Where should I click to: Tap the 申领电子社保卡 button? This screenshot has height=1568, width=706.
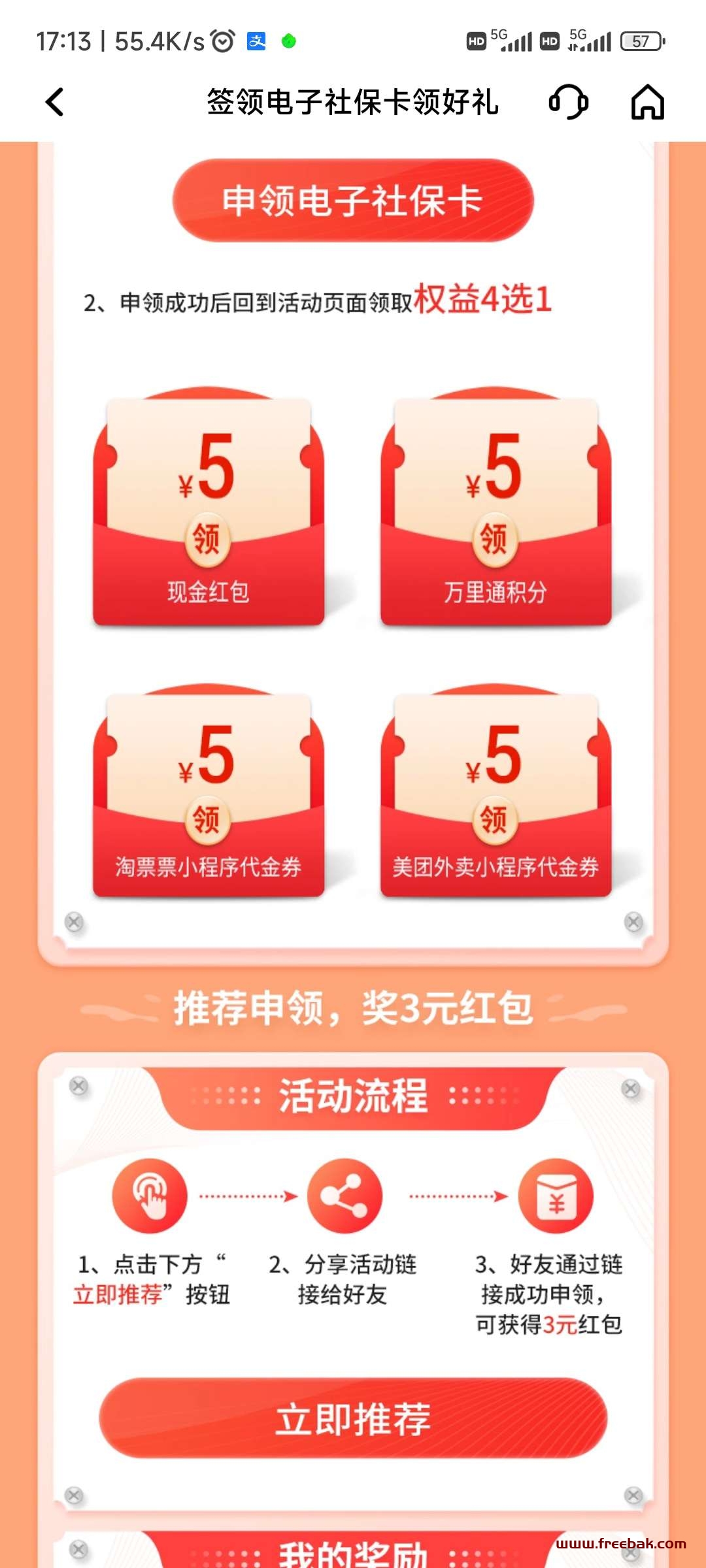353,200
